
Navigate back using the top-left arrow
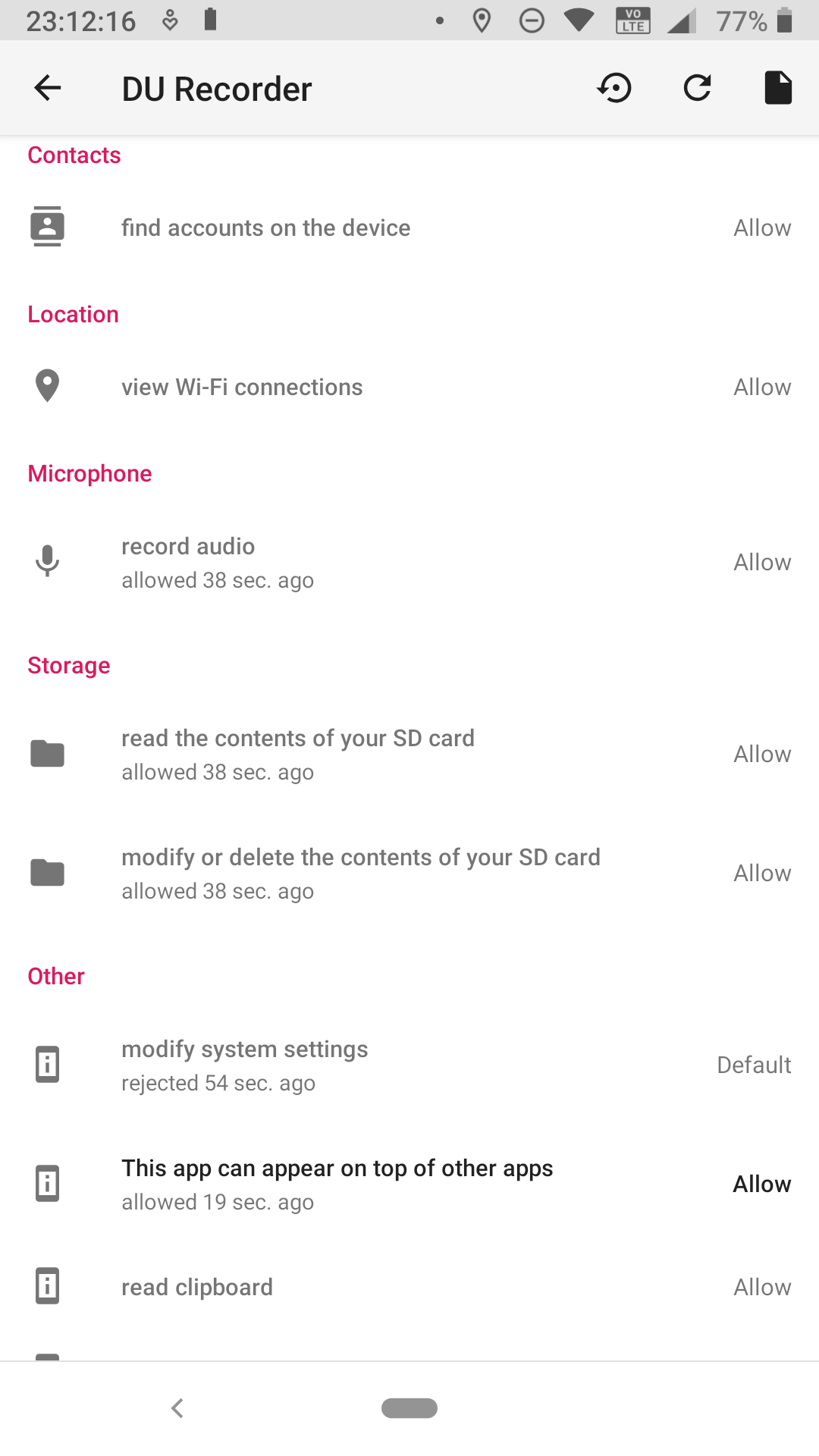click(48, 87)
